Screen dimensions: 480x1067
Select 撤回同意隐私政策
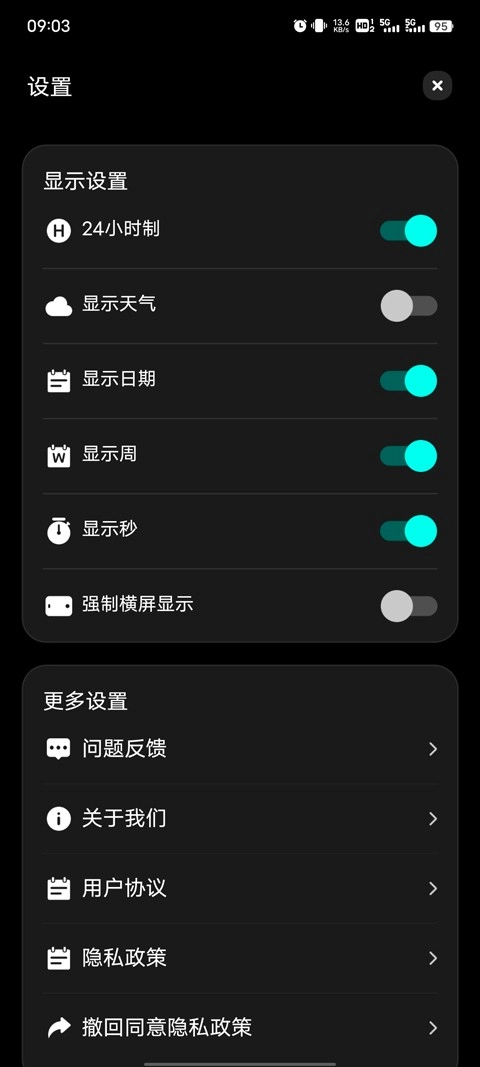point(240,1028)
